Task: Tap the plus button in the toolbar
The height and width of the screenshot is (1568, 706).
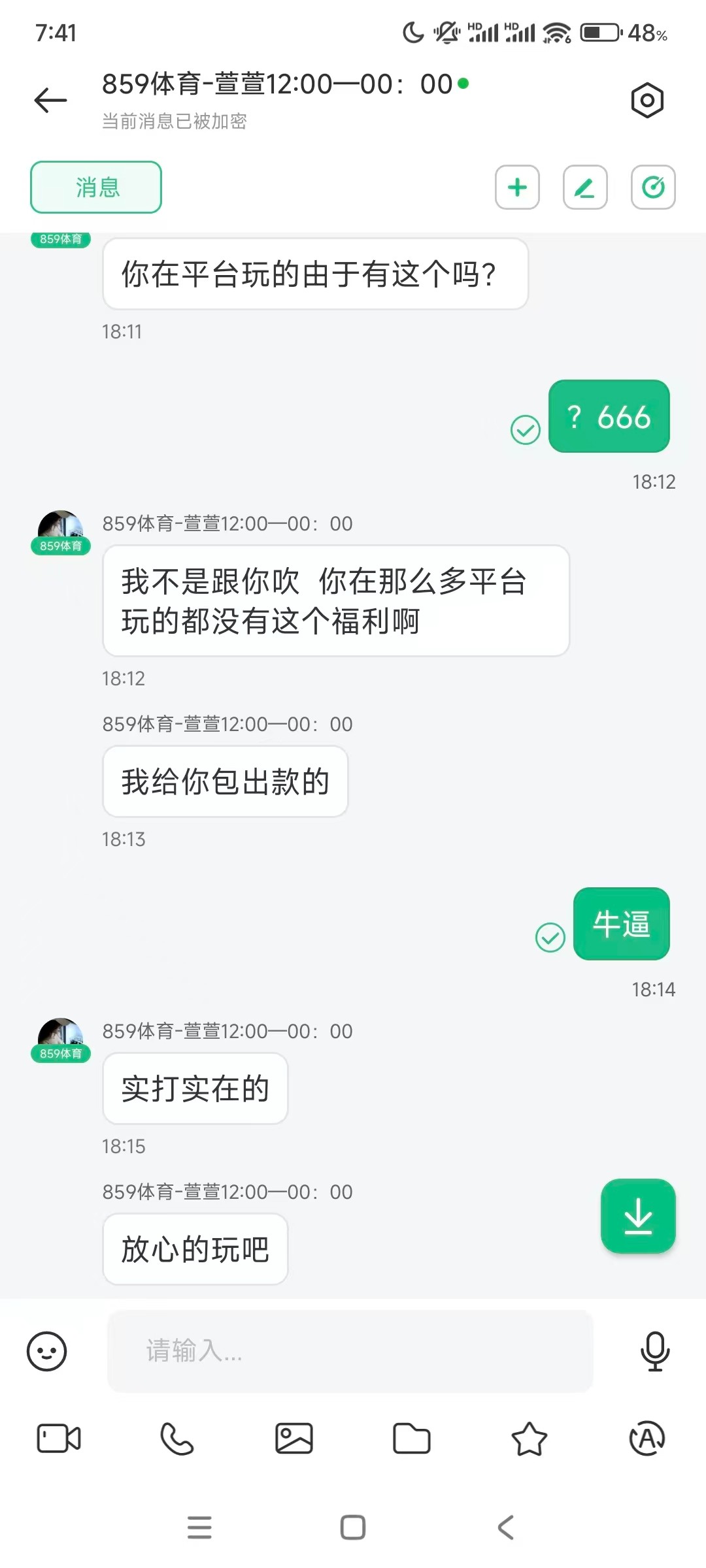Action: pos(517,188)
